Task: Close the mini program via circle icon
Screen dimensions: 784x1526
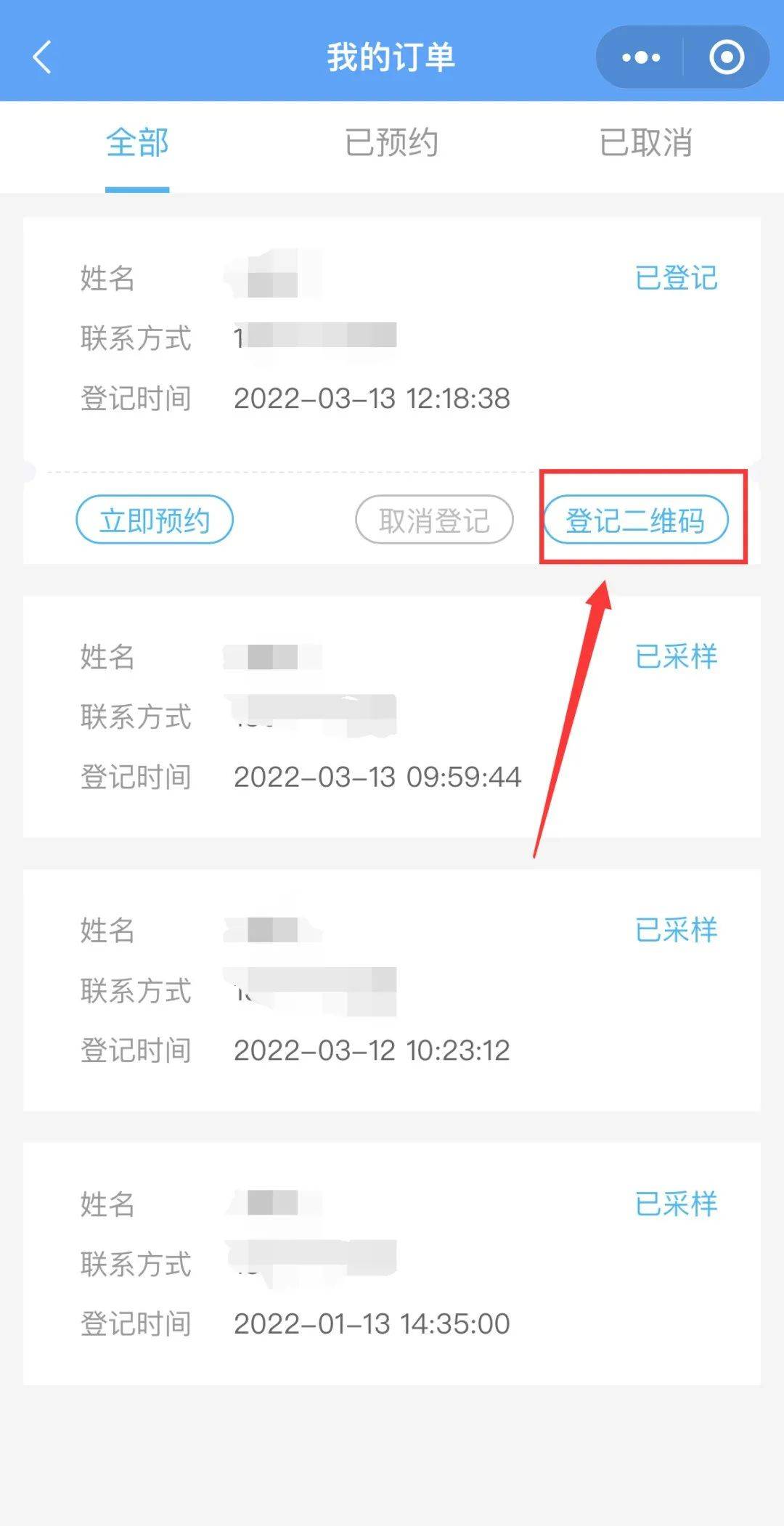Action: [x=726, y=57]
